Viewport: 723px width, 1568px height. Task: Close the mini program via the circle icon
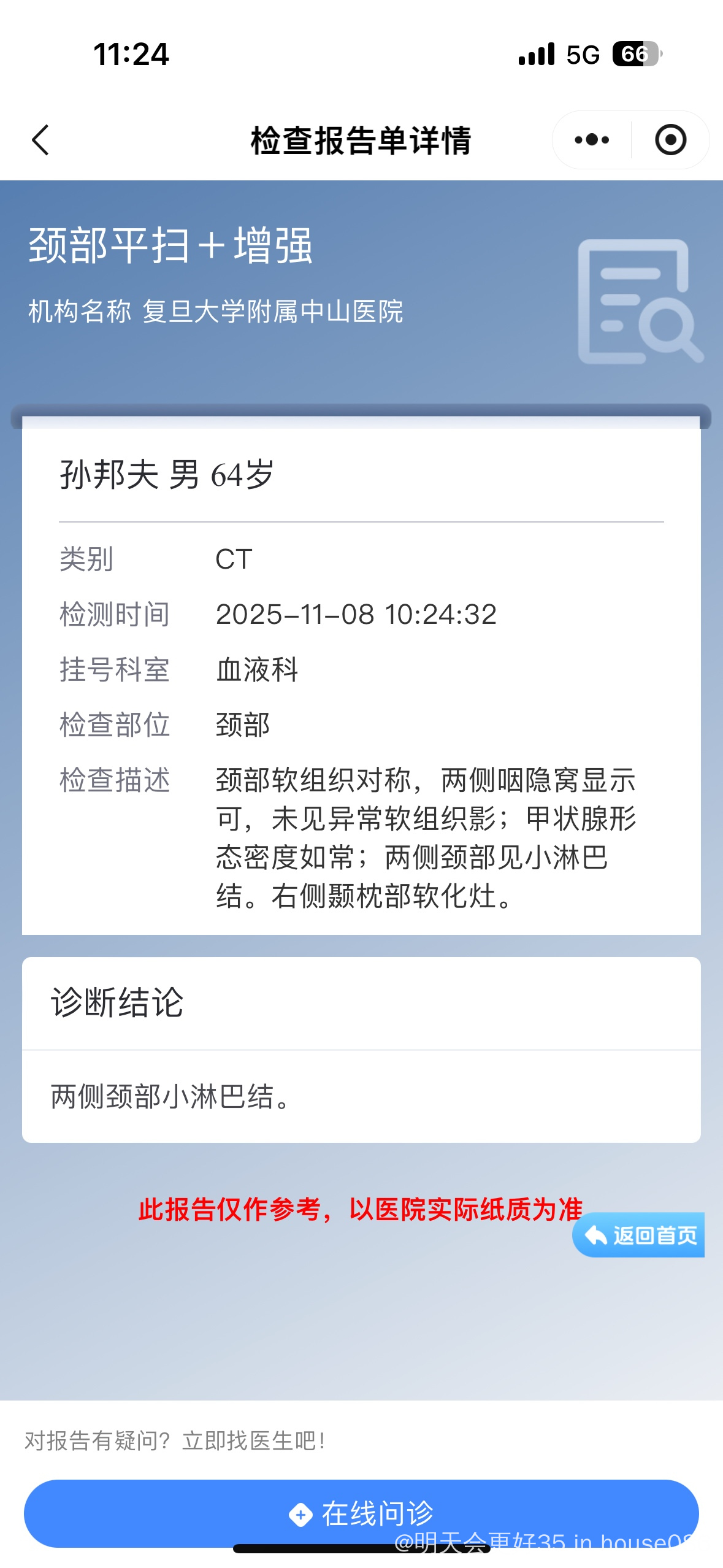(x=670, y=140)
